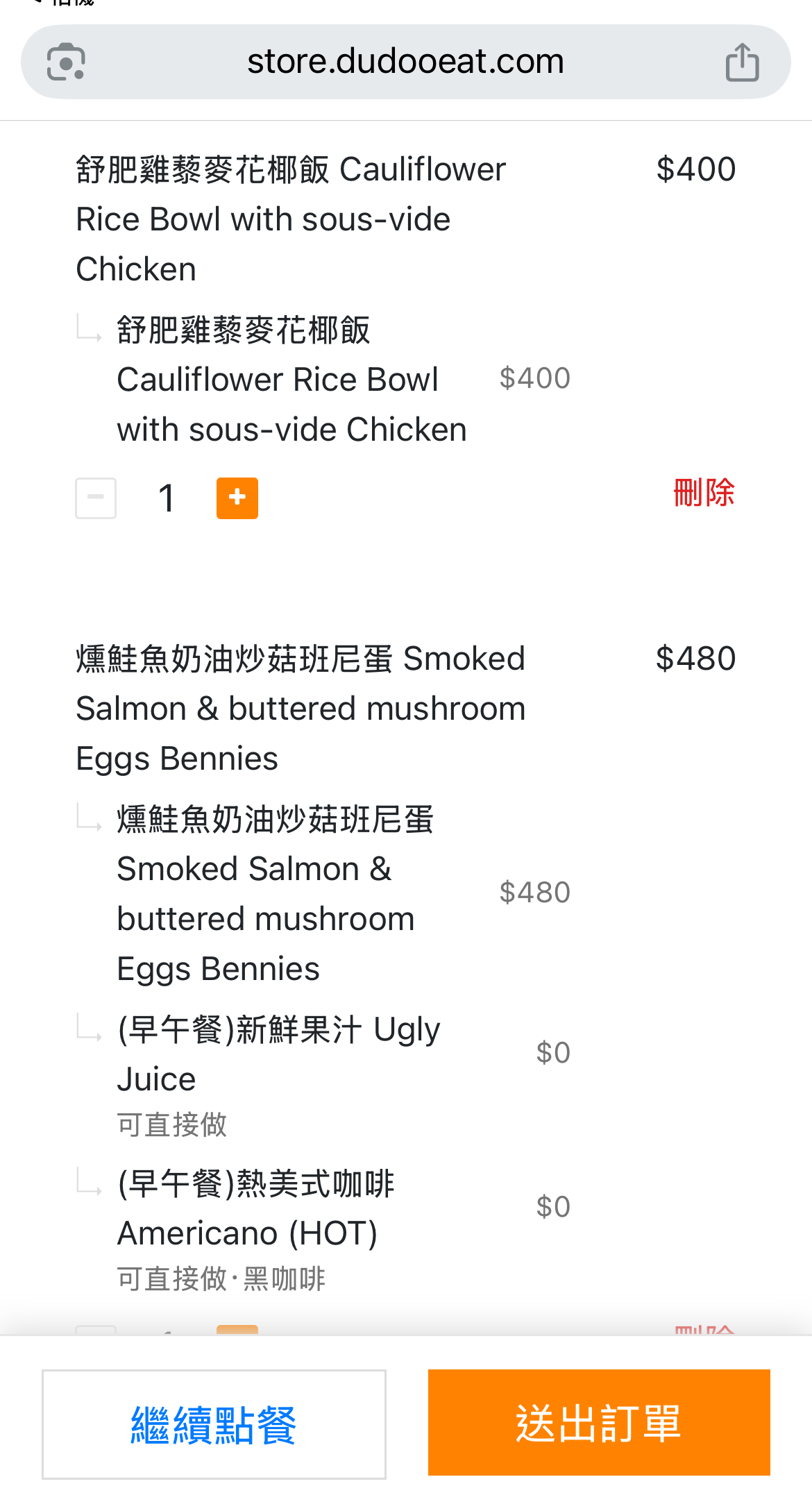Tap the camera scan icon in address bar

coord(66,62)
